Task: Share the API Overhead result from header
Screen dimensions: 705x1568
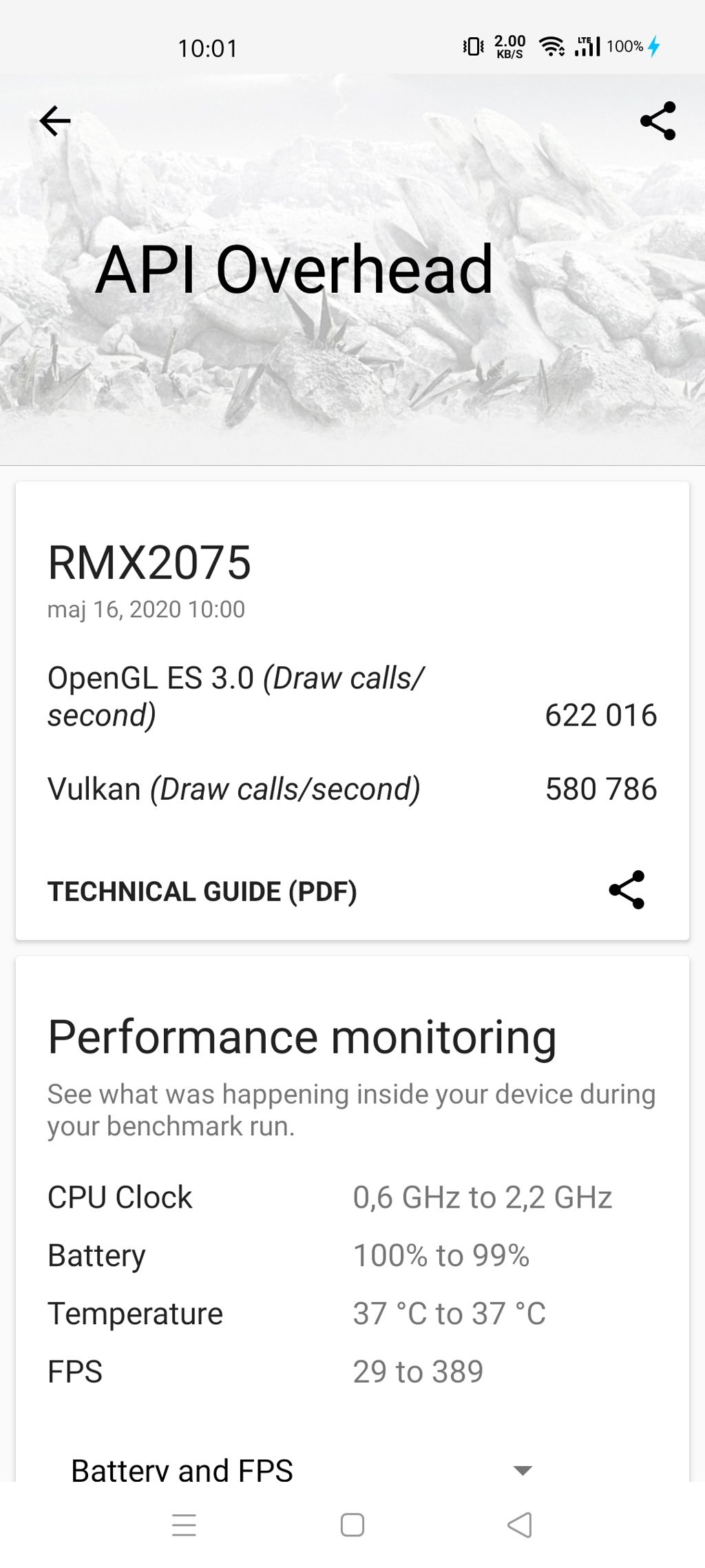Action: (657, 121)
